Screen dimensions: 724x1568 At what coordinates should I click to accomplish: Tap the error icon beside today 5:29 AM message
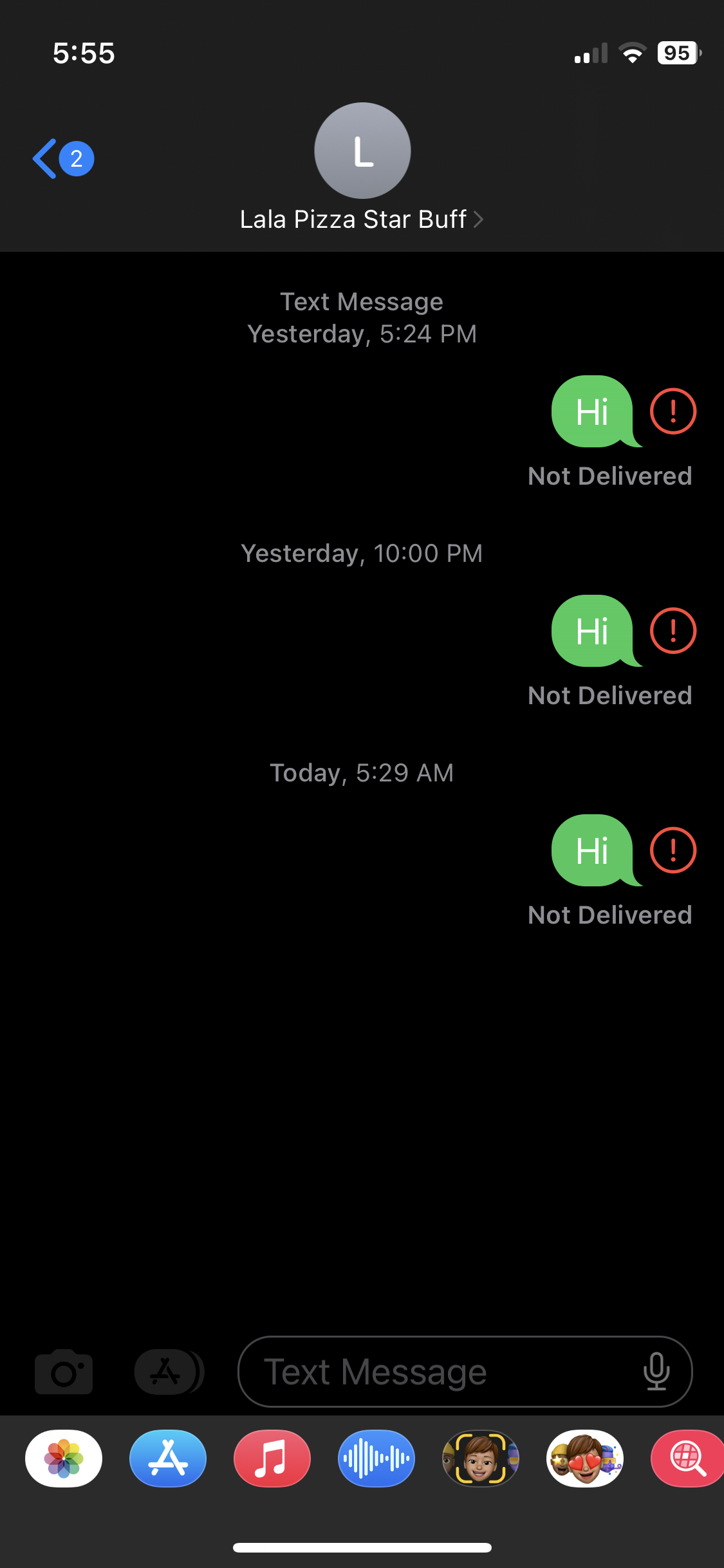[x=673, y=850]
